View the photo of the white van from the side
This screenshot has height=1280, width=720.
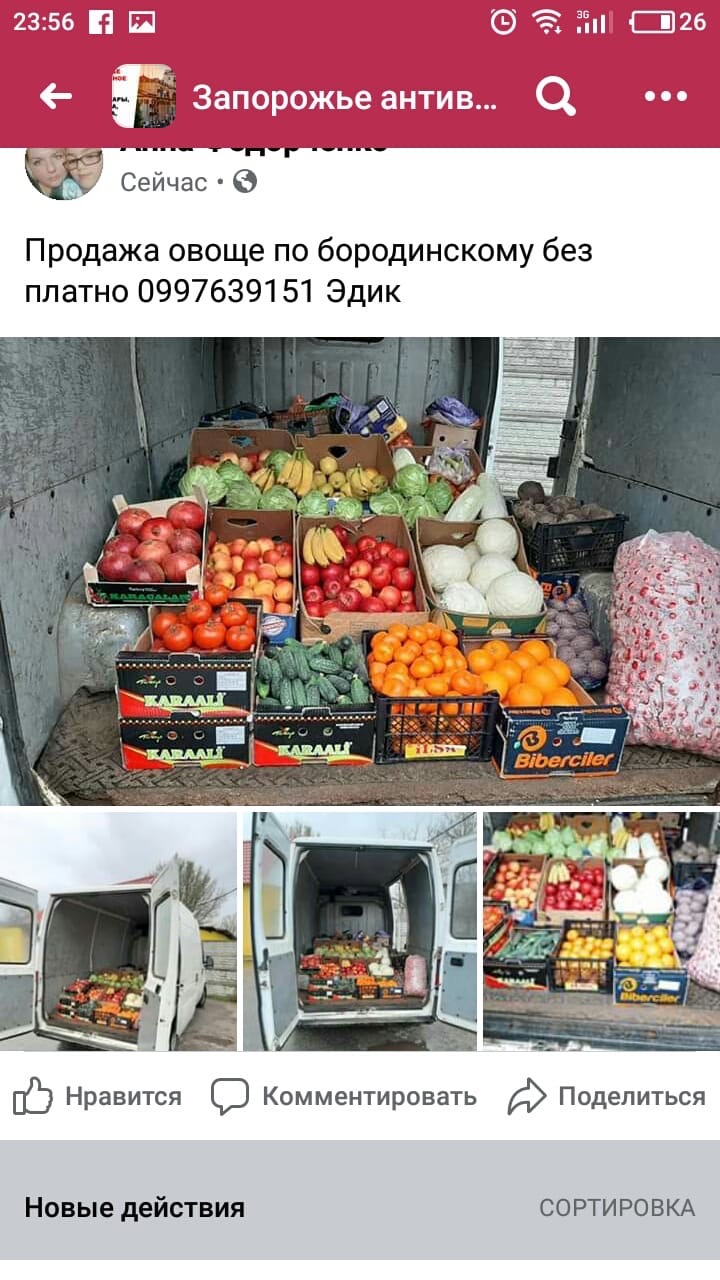click(118, 930)
